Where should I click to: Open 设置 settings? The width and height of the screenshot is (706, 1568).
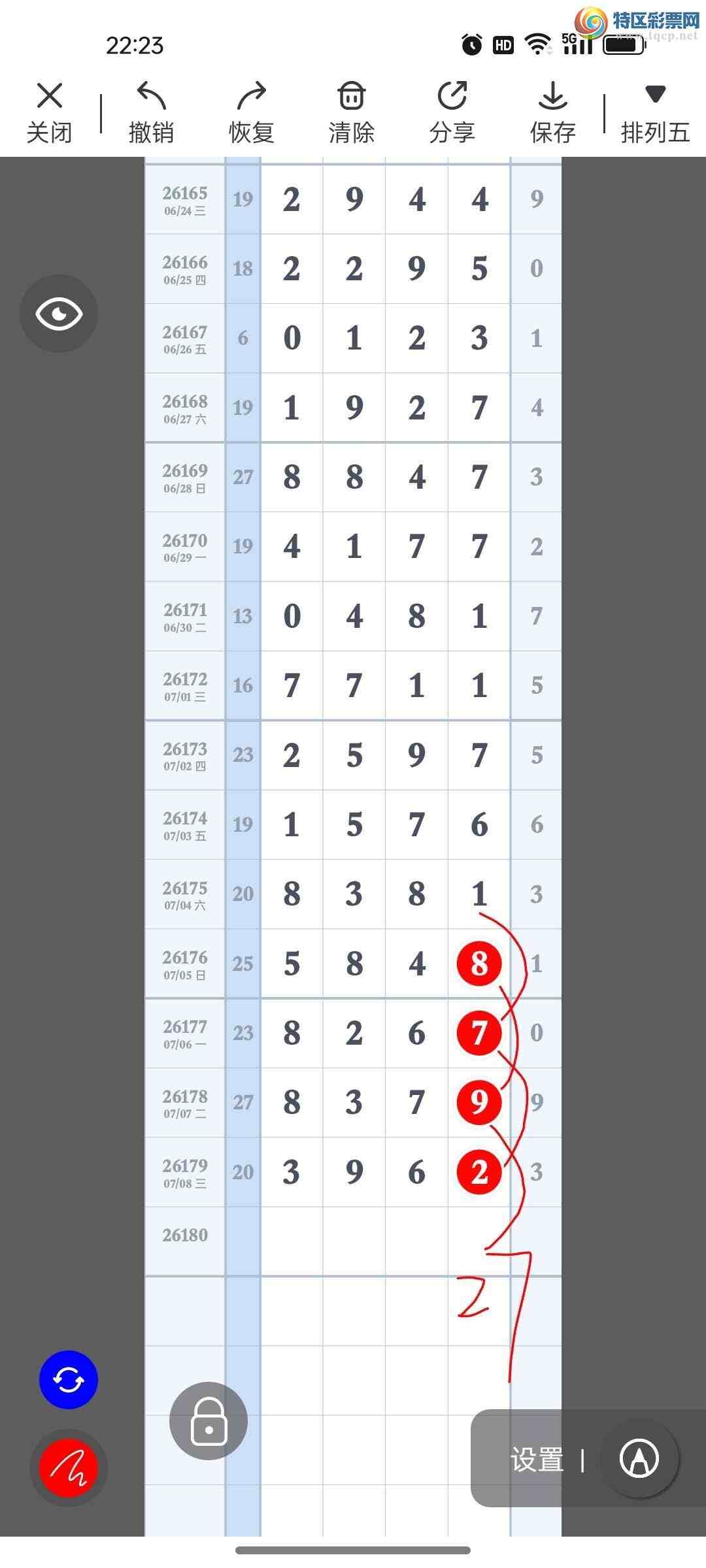(x=537, y=1459)
